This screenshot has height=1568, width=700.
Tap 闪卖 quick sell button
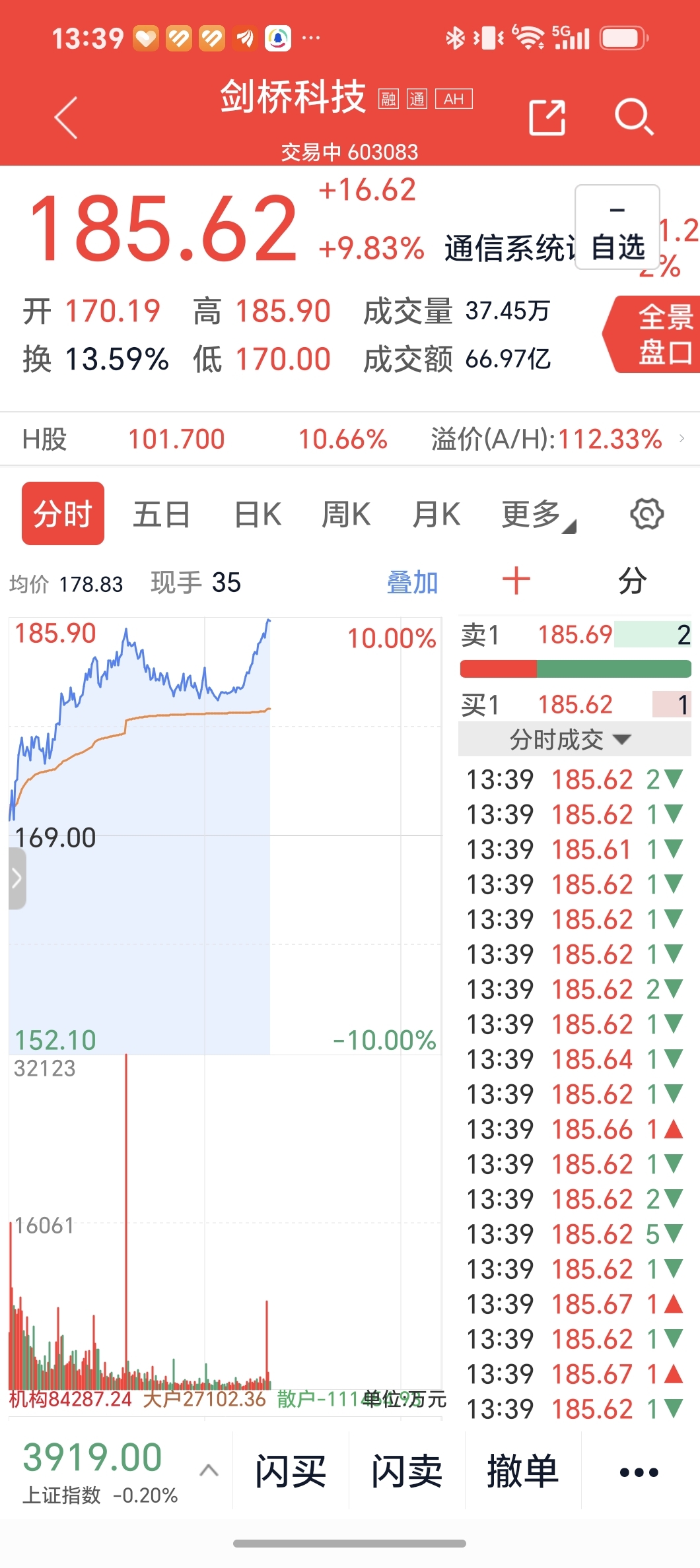(407, 1472)
